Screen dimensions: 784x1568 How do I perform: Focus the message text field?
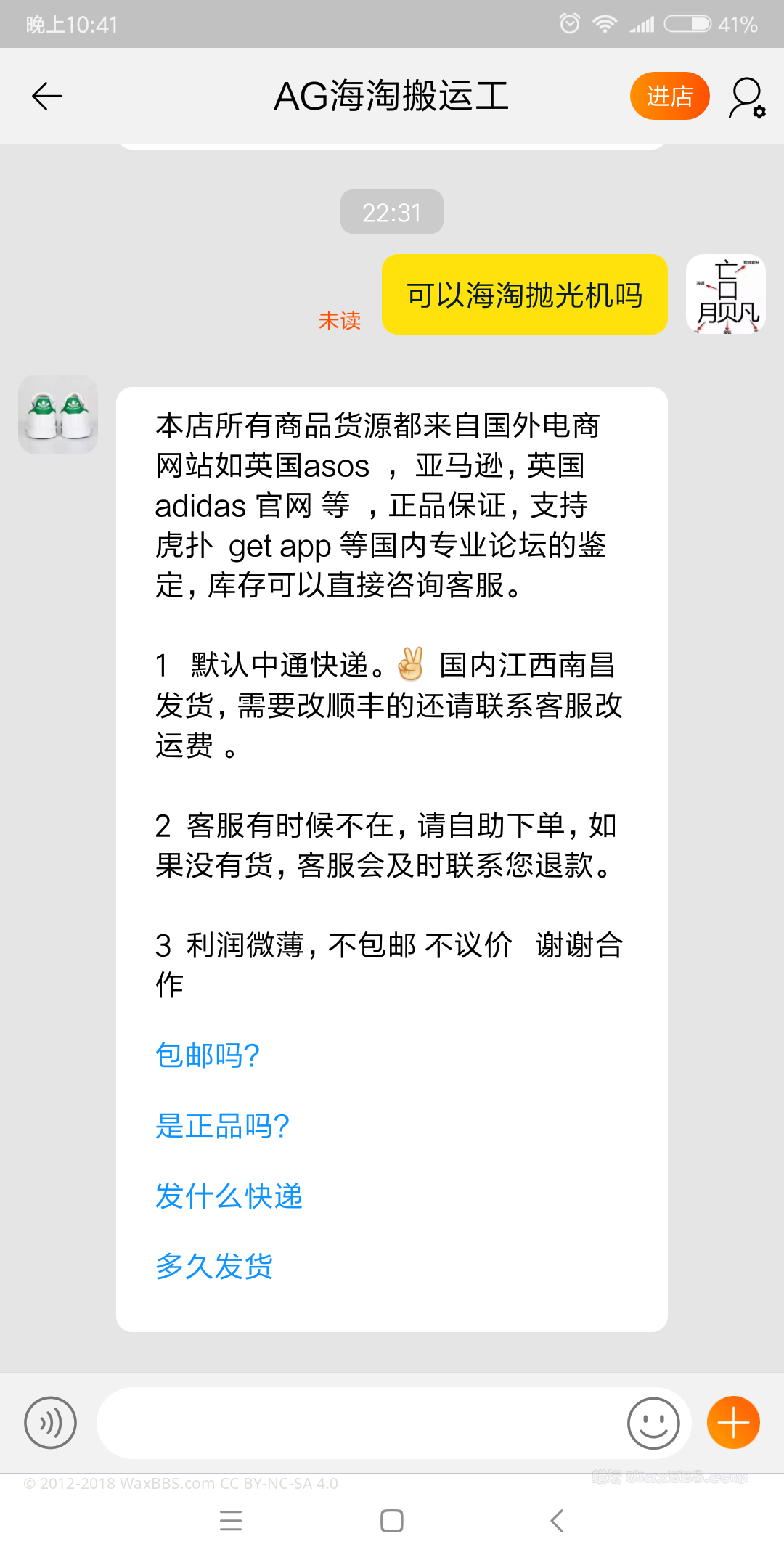[x=359, y=1423]
